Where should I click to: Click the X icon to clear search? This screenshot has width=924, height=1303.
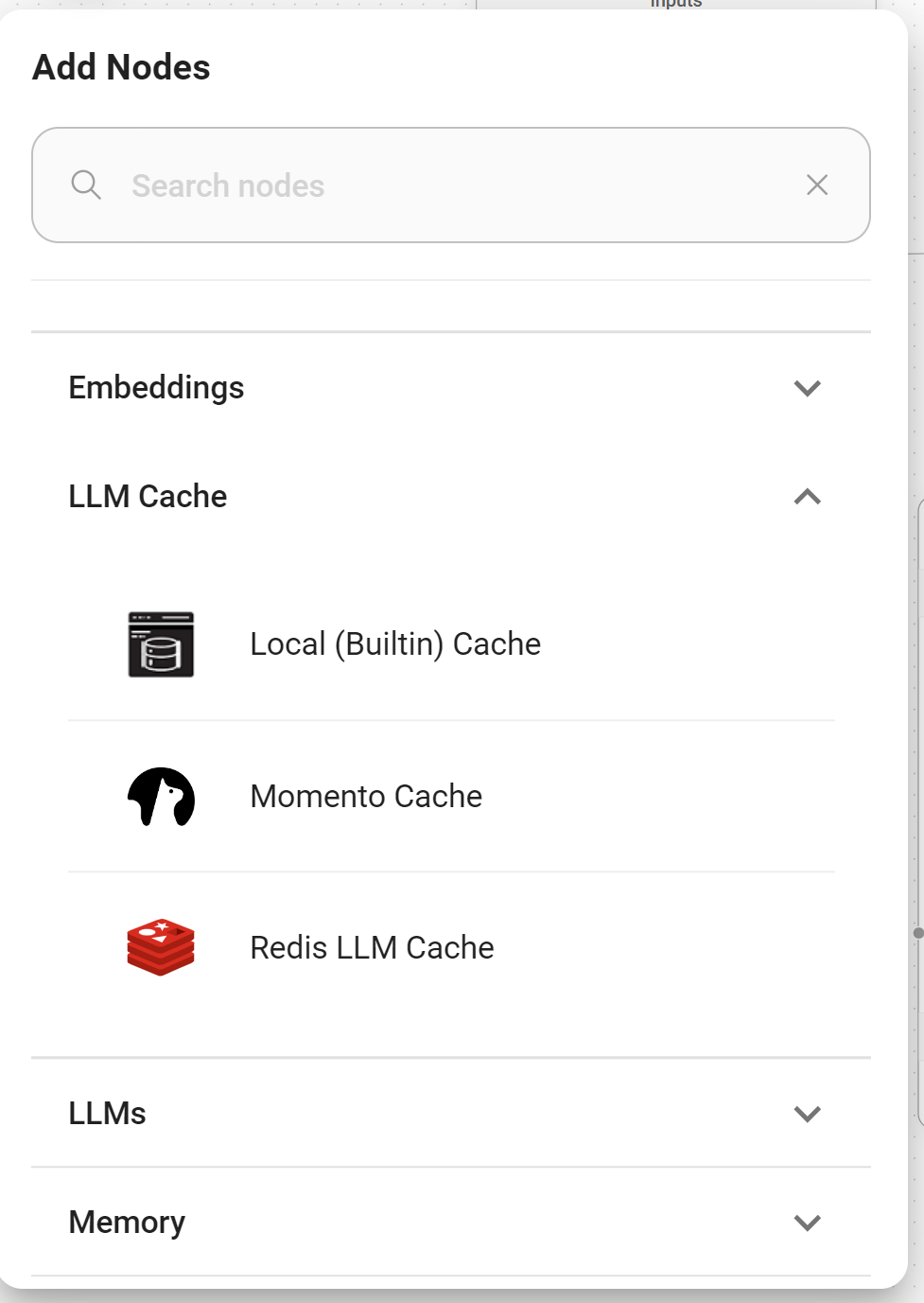(x=816, y=185)
